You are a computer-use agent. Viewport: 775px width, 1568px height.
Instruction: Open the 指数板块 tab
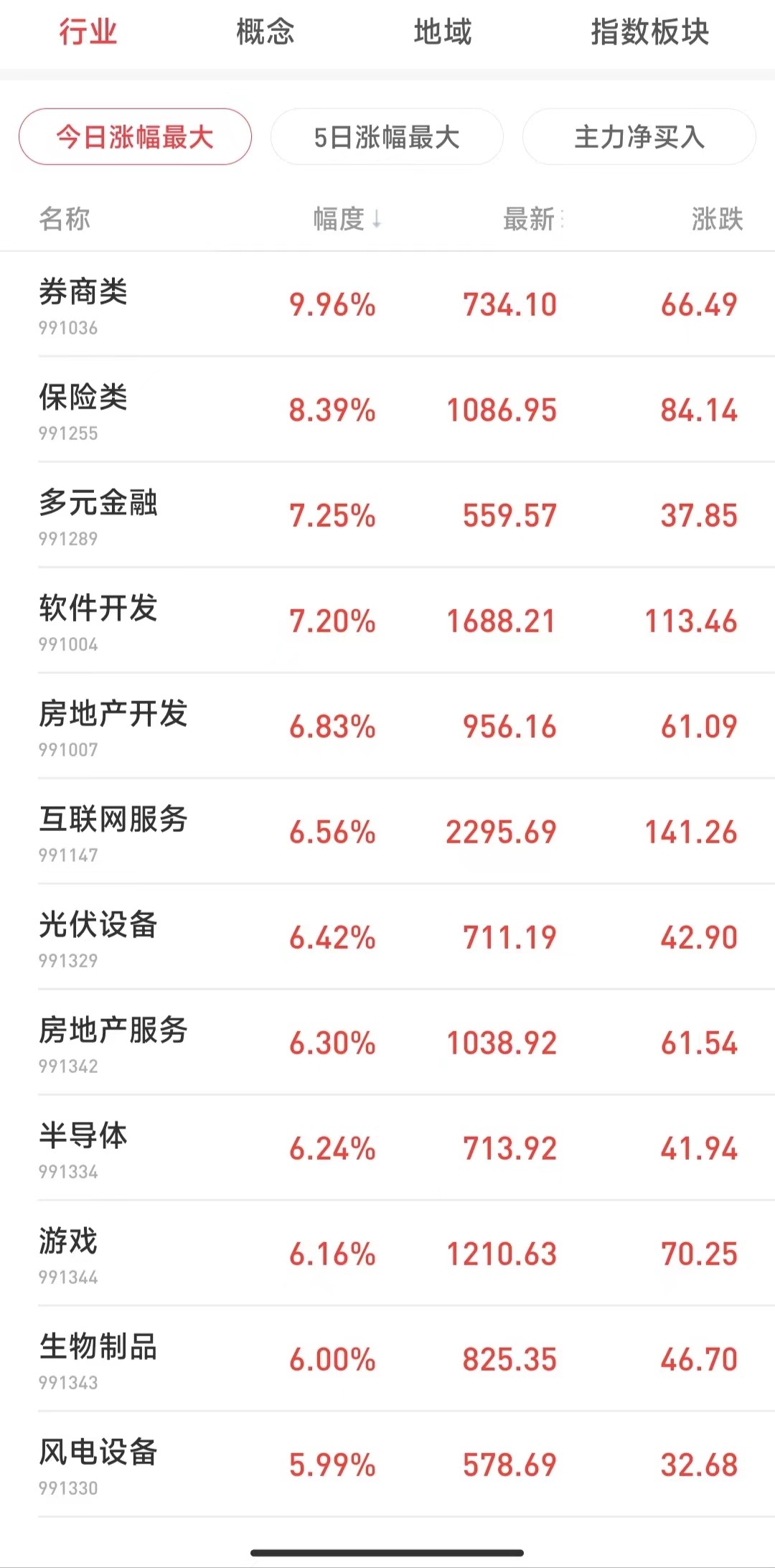(x=649, y=32)
